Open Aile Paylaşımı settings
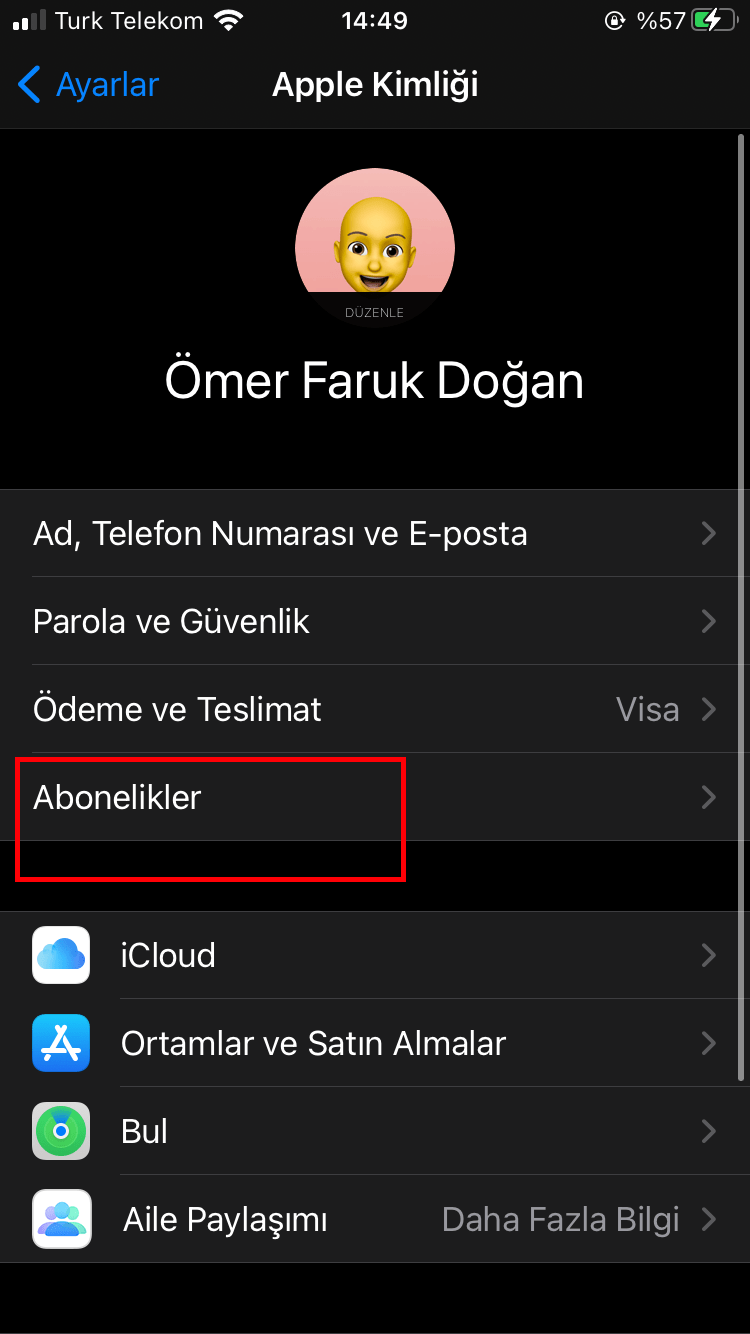Viewport: 750px width, 1334px height. pos(374,1219)
